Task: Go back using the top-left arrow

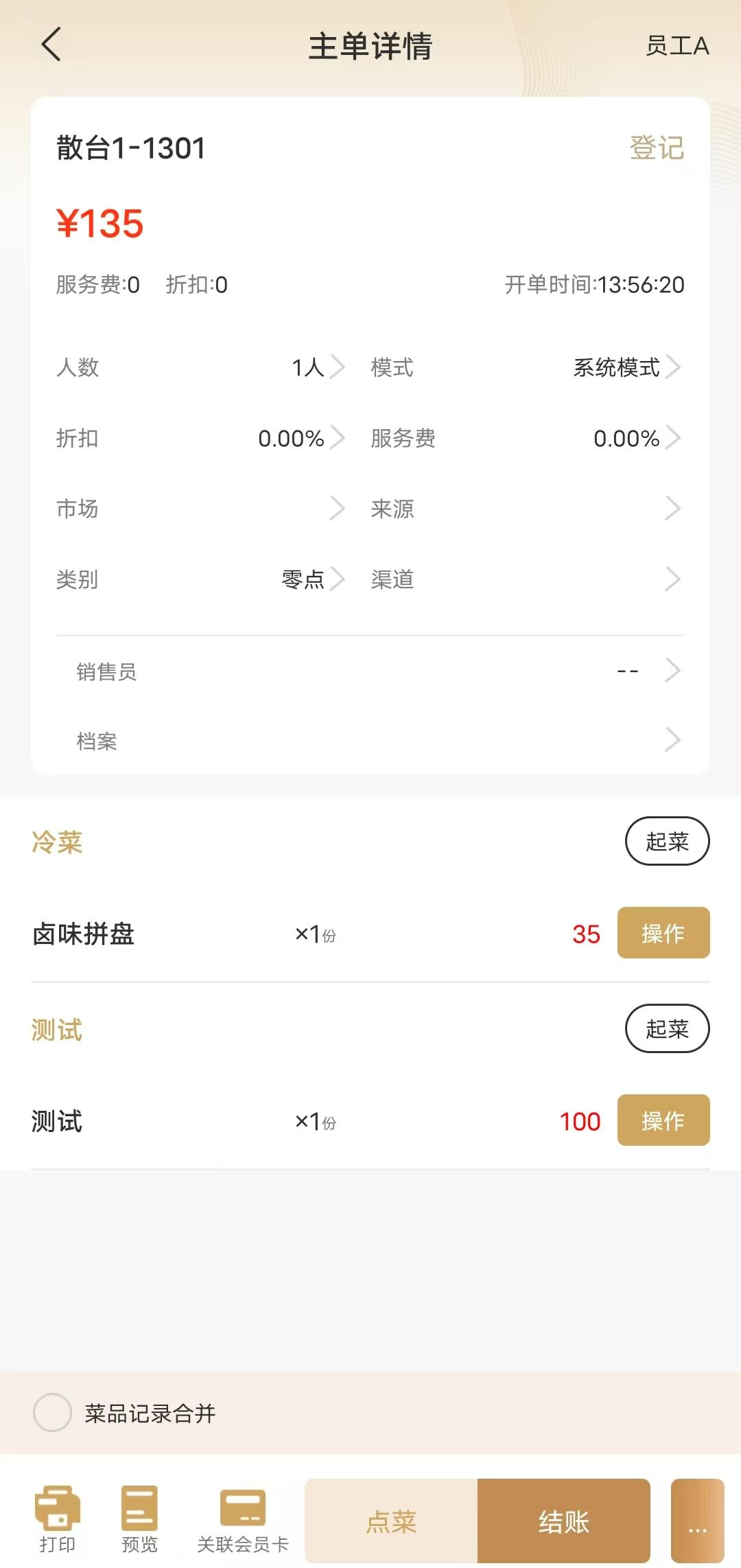Action: (x=51, y=45)
